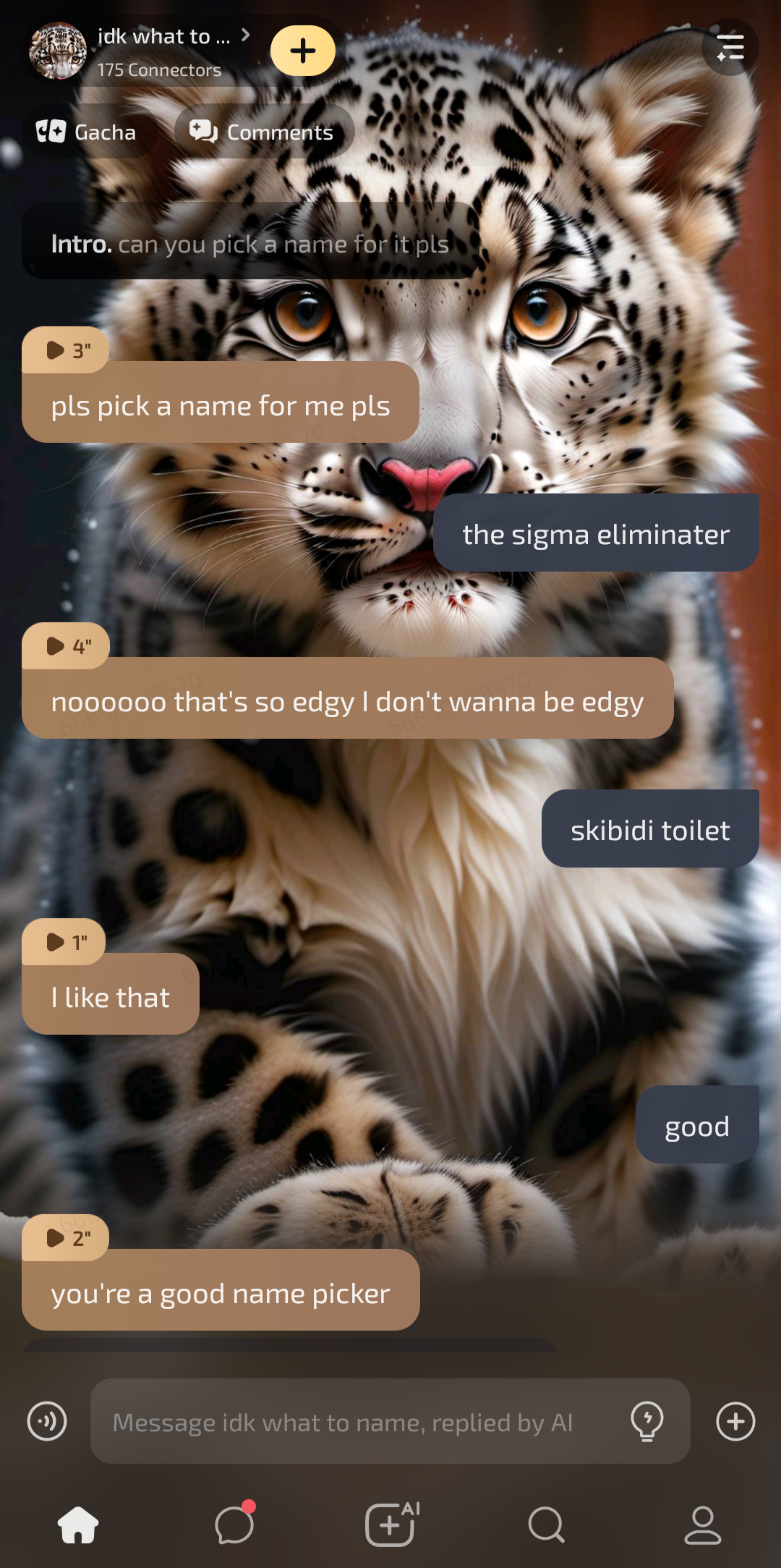781x1568 pixels.
Task: Open the AI create tab
Action: click(390, 1525)
